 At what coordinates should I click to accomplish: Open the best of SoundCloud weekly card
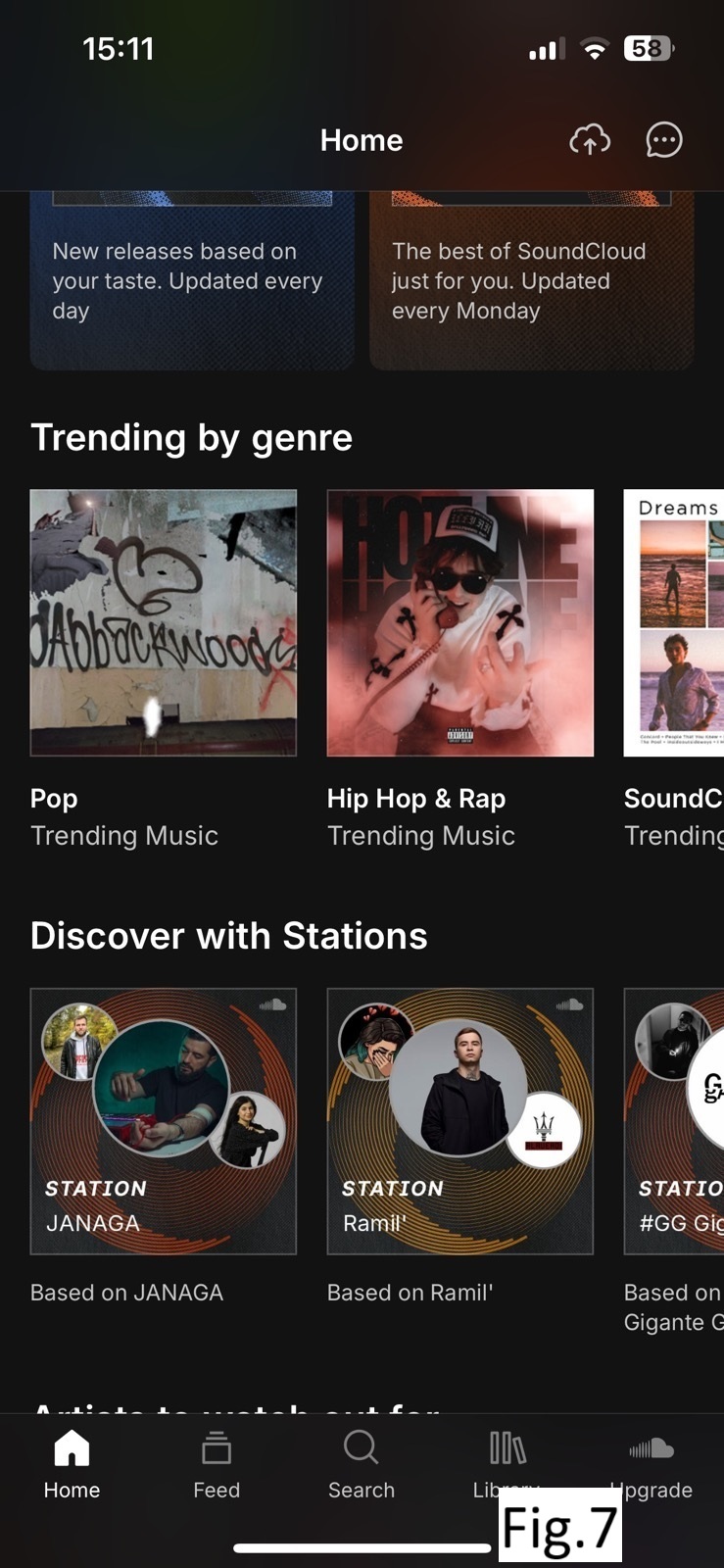(531, 281)
